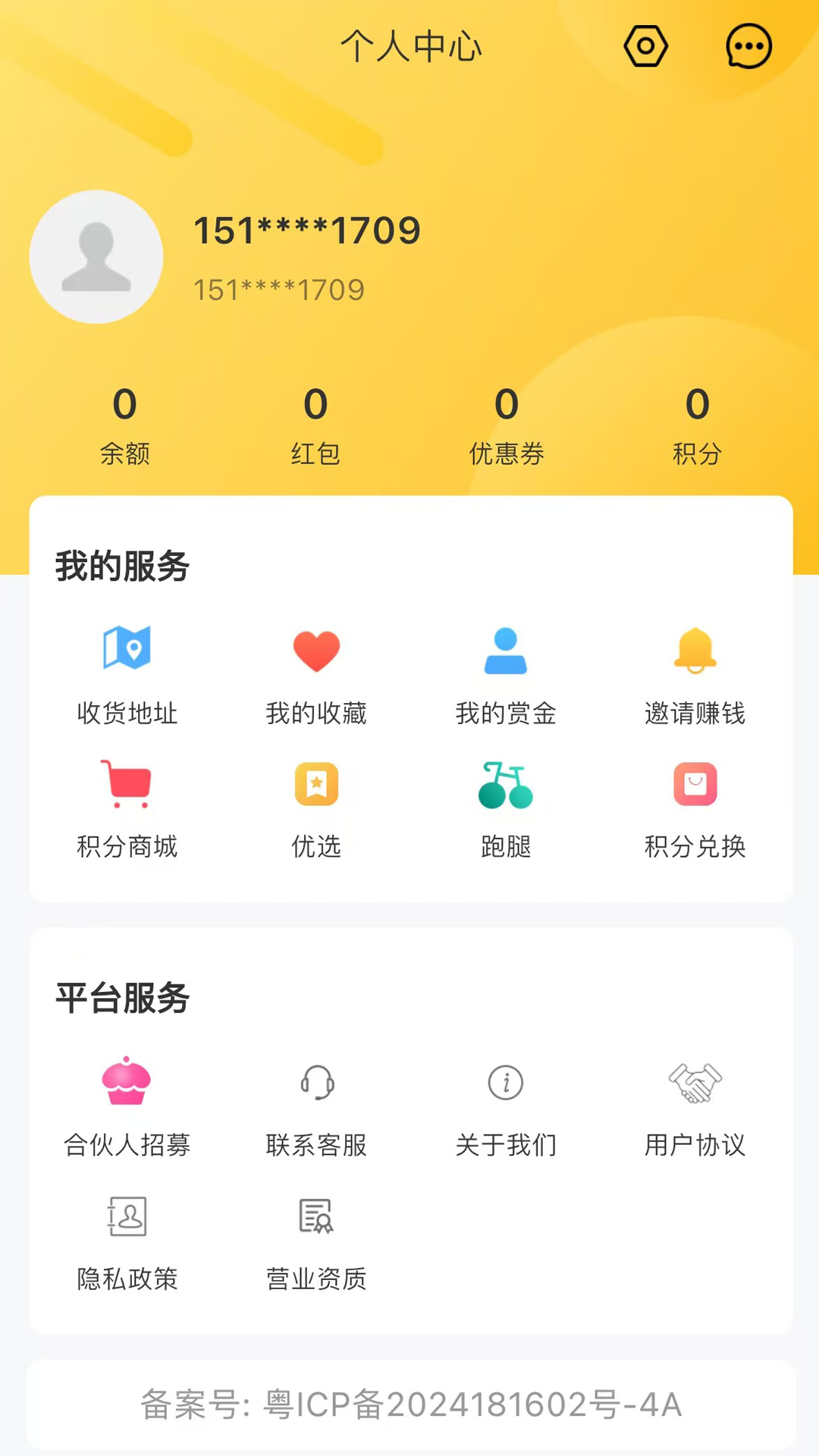
Task: Open my 红包 red packets
Action: click(315, 424)
